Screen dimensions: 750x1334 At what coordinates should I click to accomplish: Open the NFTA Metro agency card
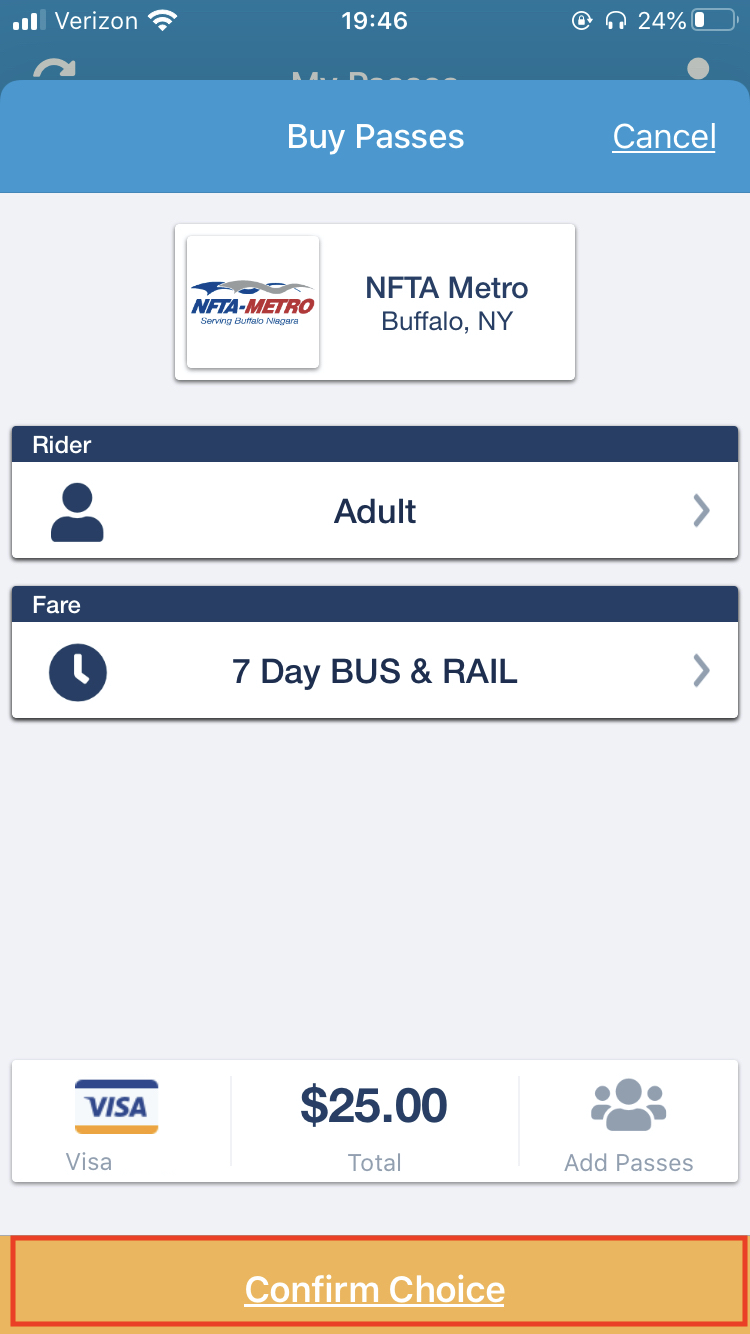tap(375, 302)
